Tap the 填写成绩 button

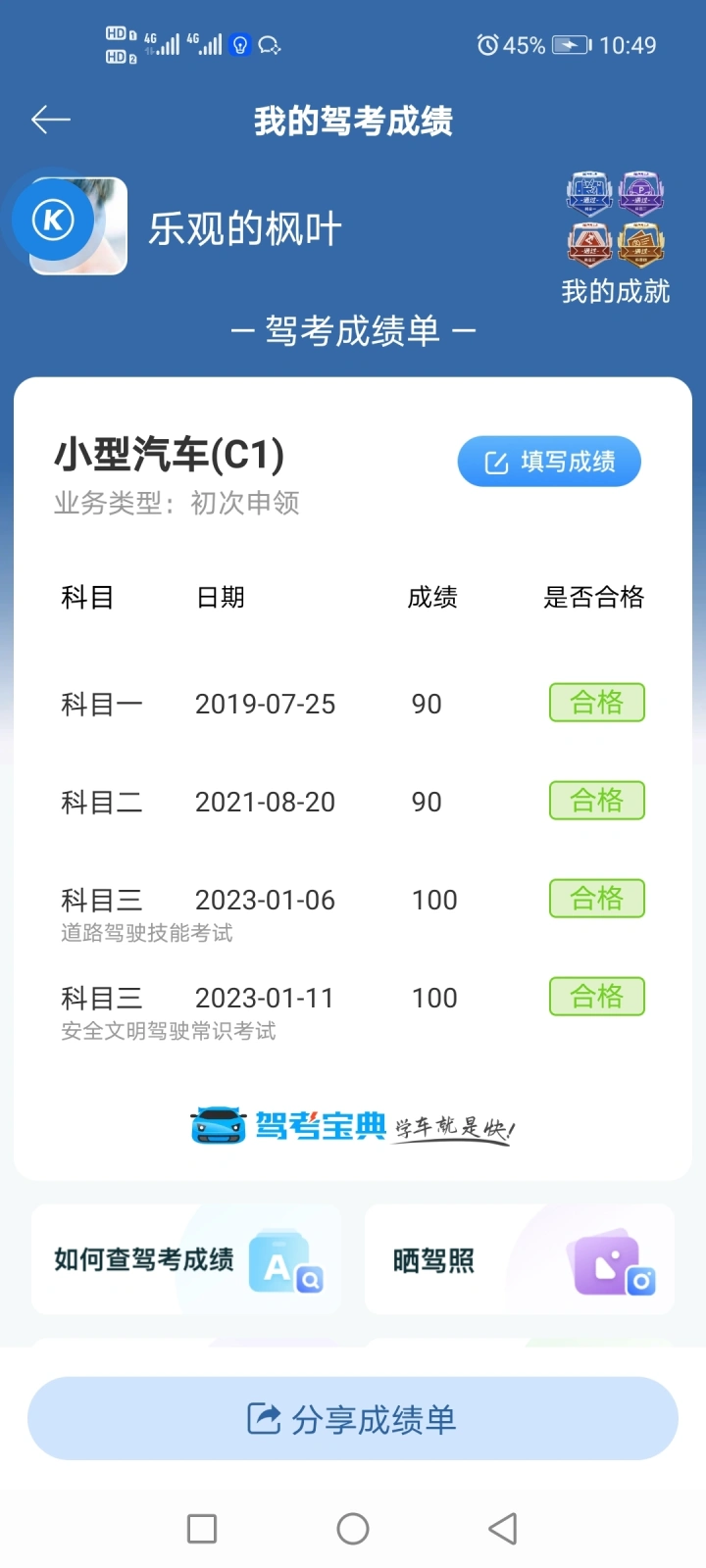click(x=549, y=462)
